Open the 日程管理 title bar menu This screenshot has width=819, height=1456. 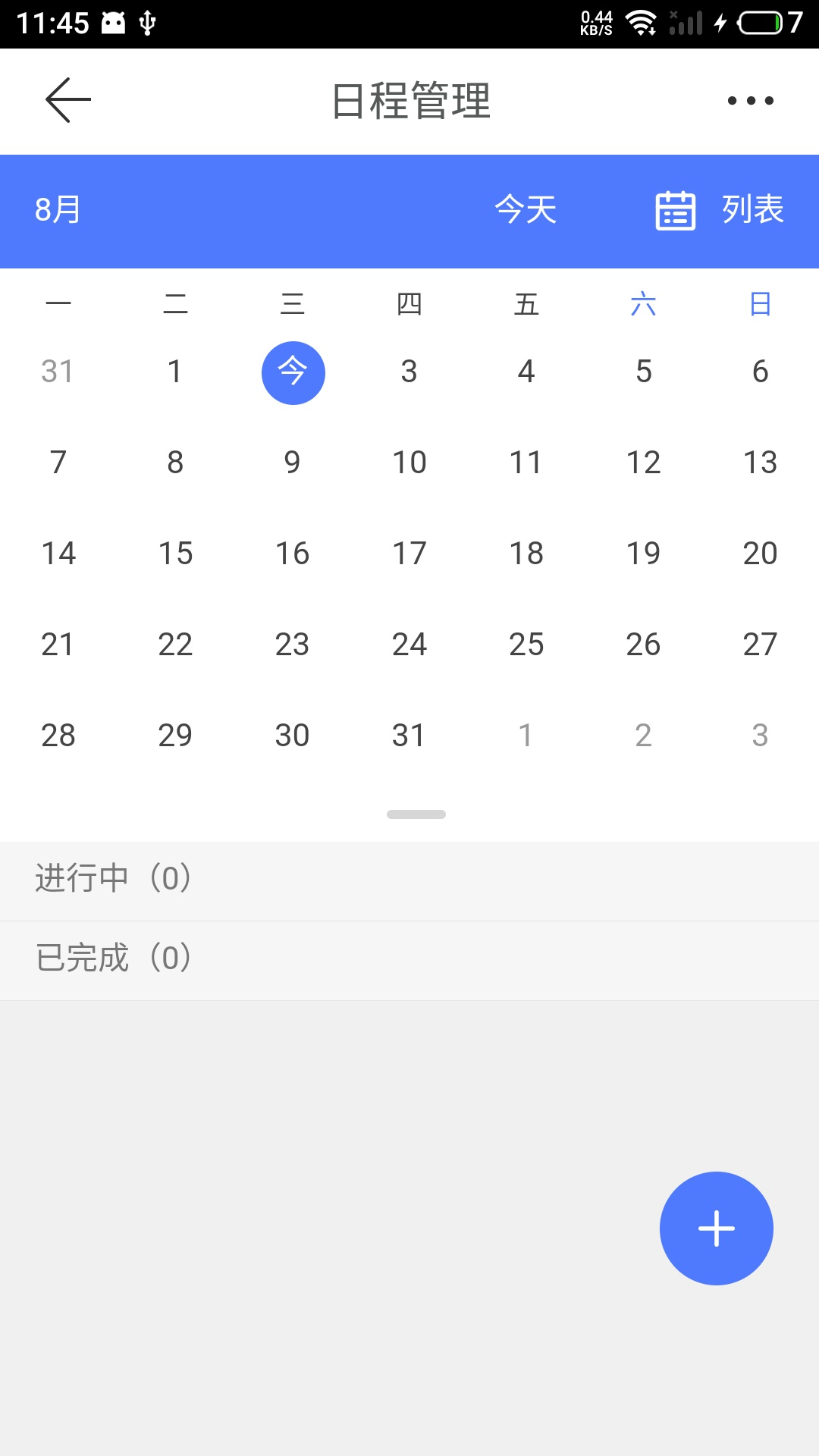coord(409,101)
